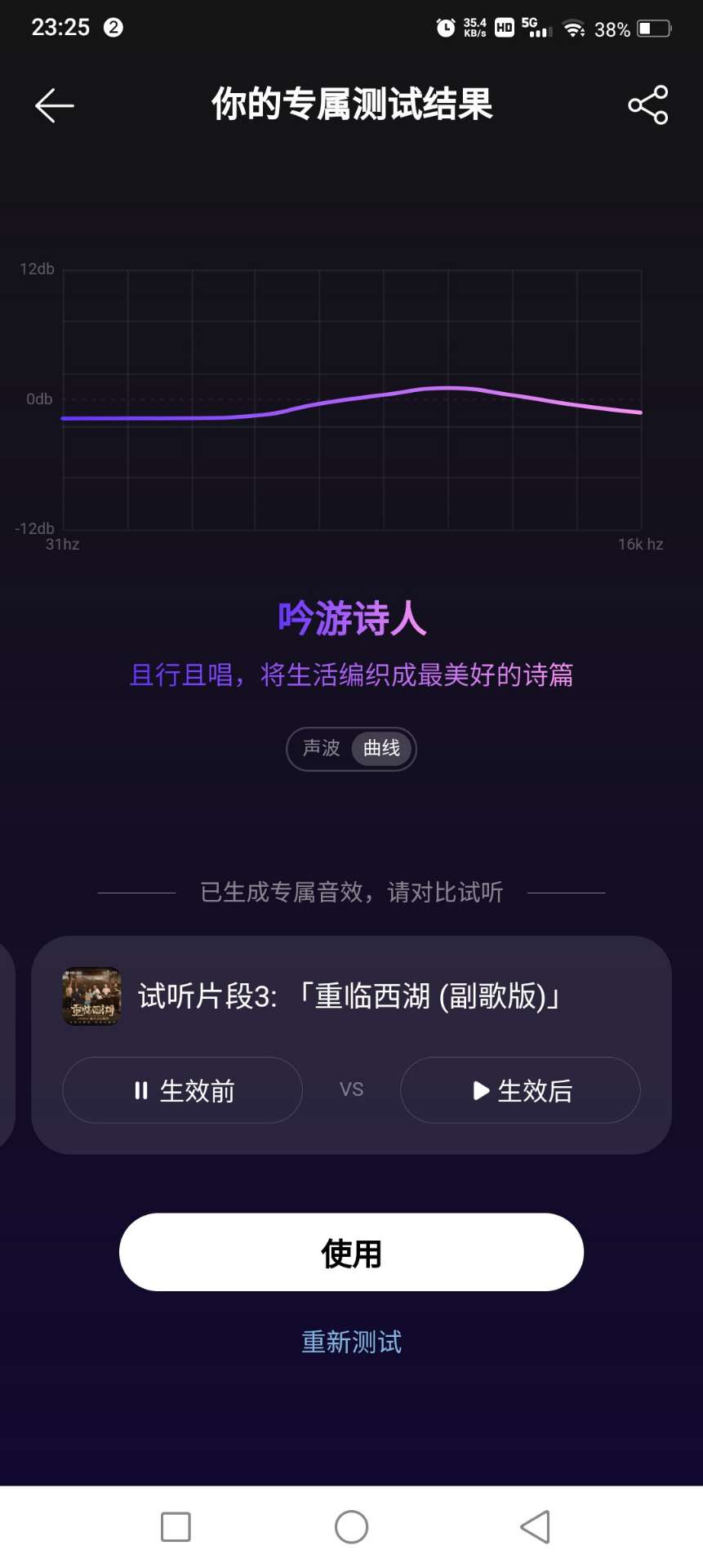Select the 曲线 view option
The height and width of the screenshot is (1568, 703).
point(381,748)
